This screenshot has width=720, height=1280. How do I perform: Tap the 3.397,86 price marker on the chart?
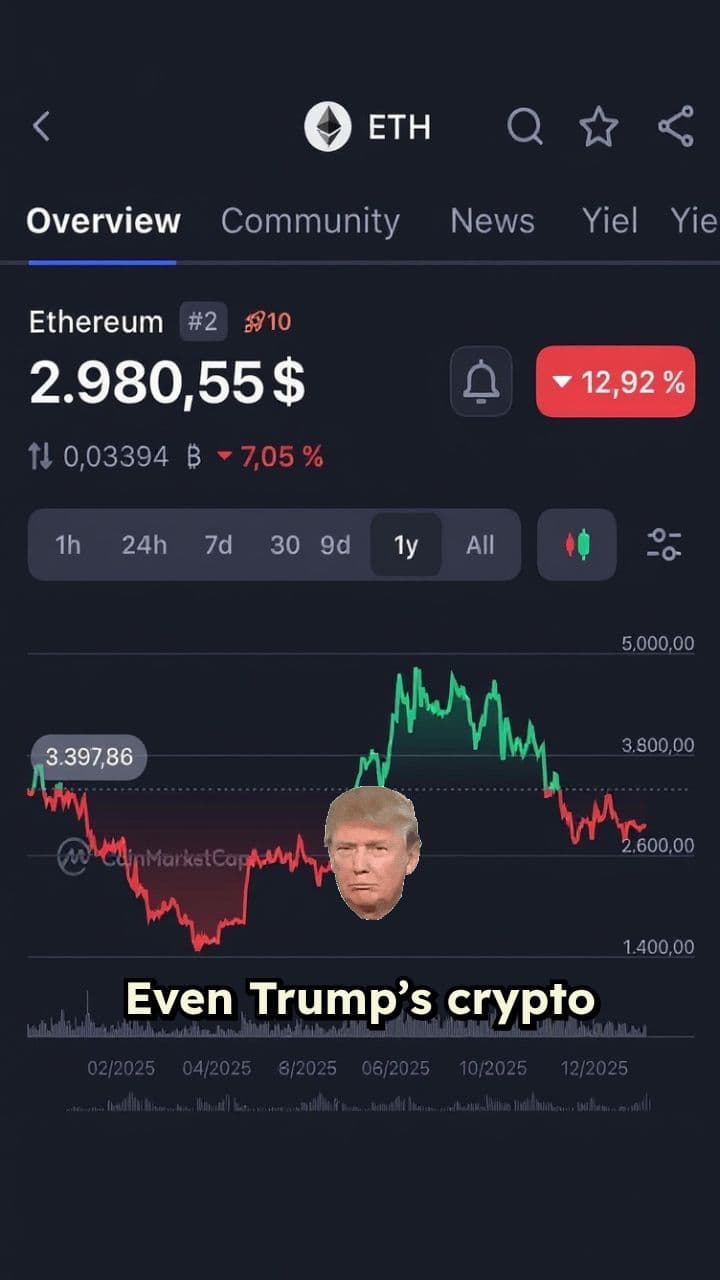[x=89, y=757]
